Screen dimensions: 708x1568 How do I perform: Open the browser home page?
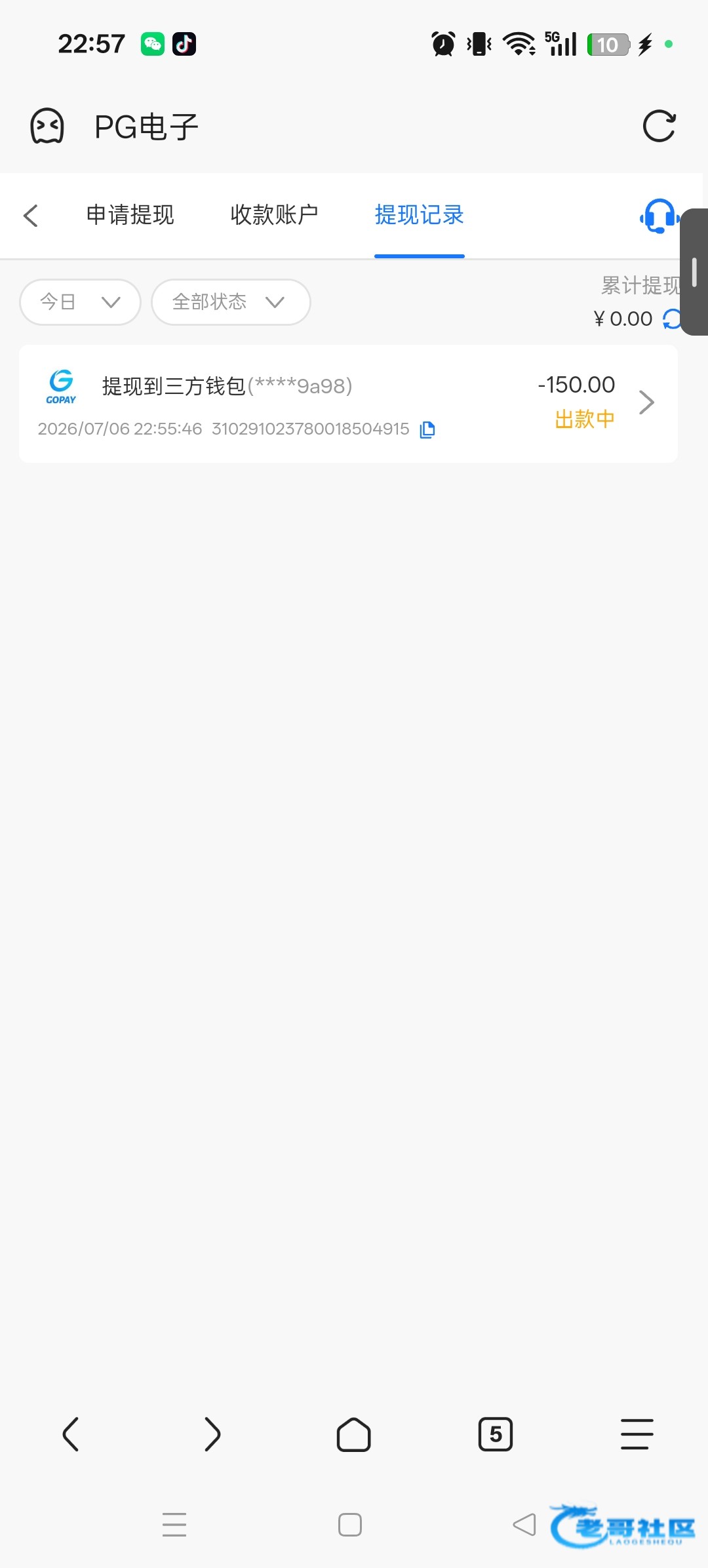[353, 1434]
